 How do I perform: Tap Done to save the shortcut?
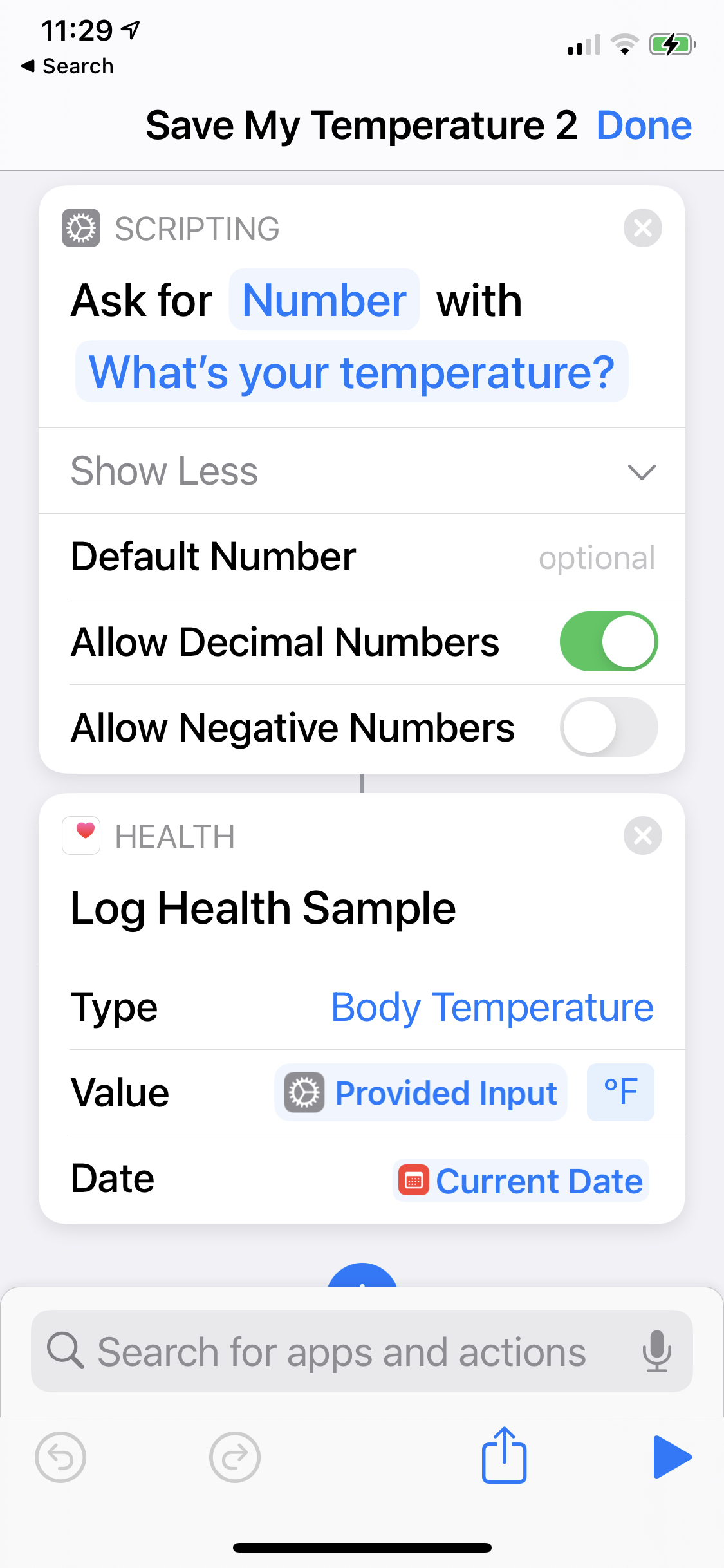pos(644,125)
